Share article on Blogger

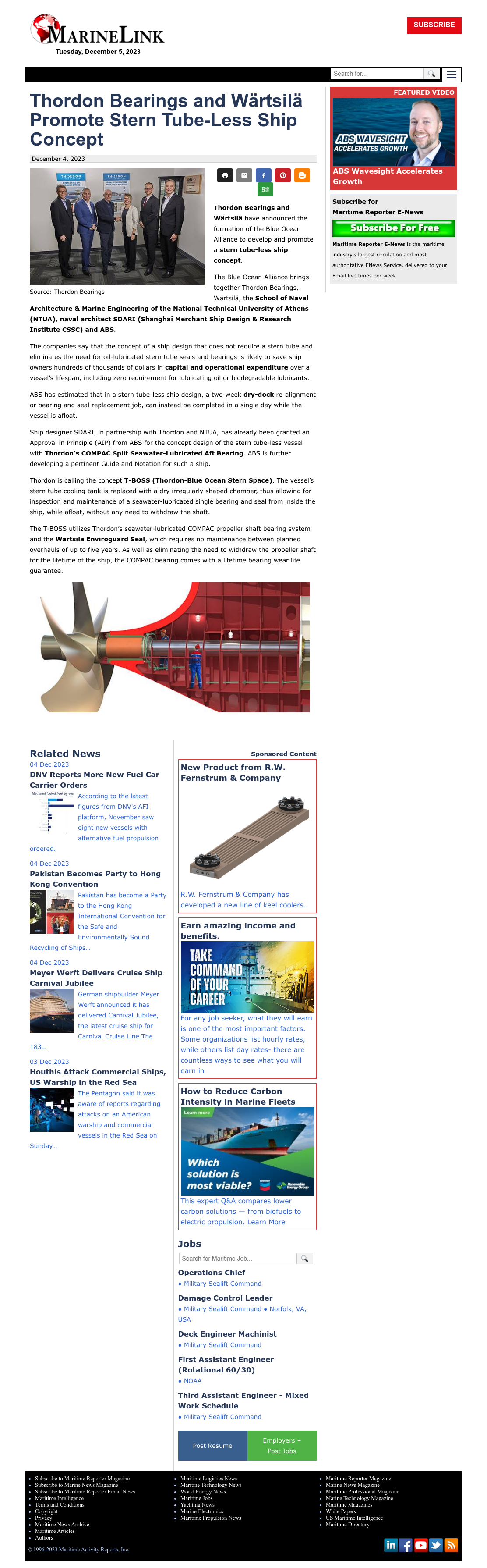point(302,175)
